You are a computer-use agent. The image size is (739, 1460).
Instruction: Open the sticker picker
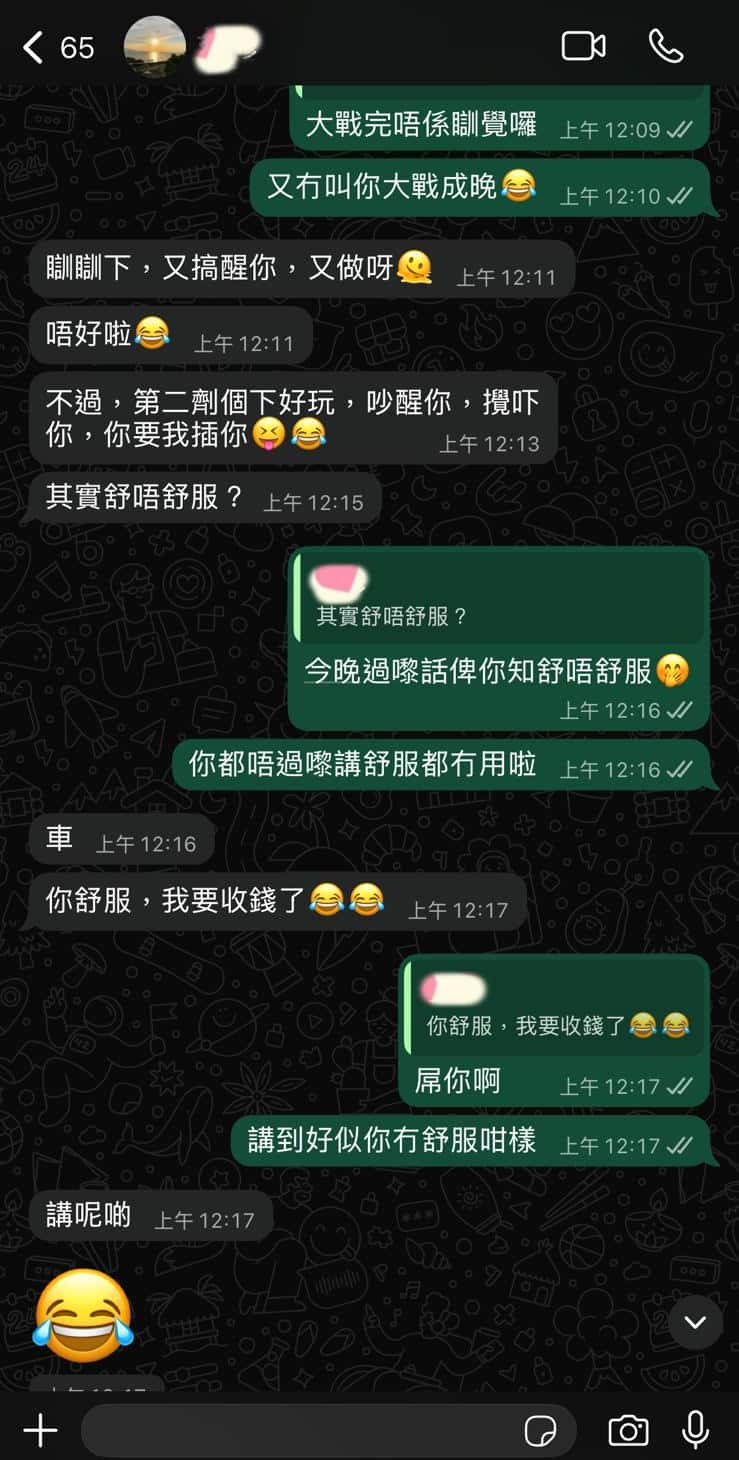(x=541, y=1431)
